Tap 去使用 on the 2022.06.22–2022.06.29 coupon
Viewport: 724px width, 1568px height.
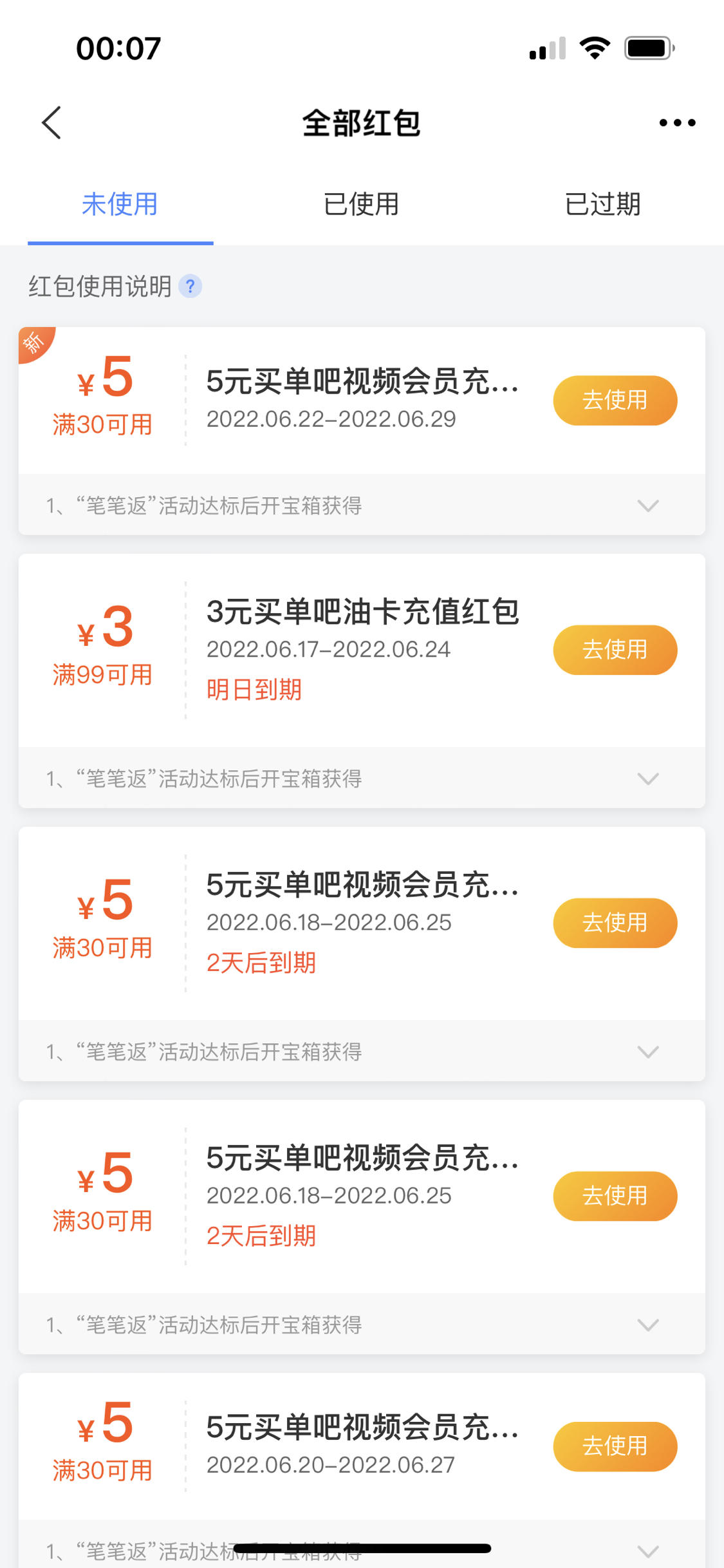click(615, 401)
